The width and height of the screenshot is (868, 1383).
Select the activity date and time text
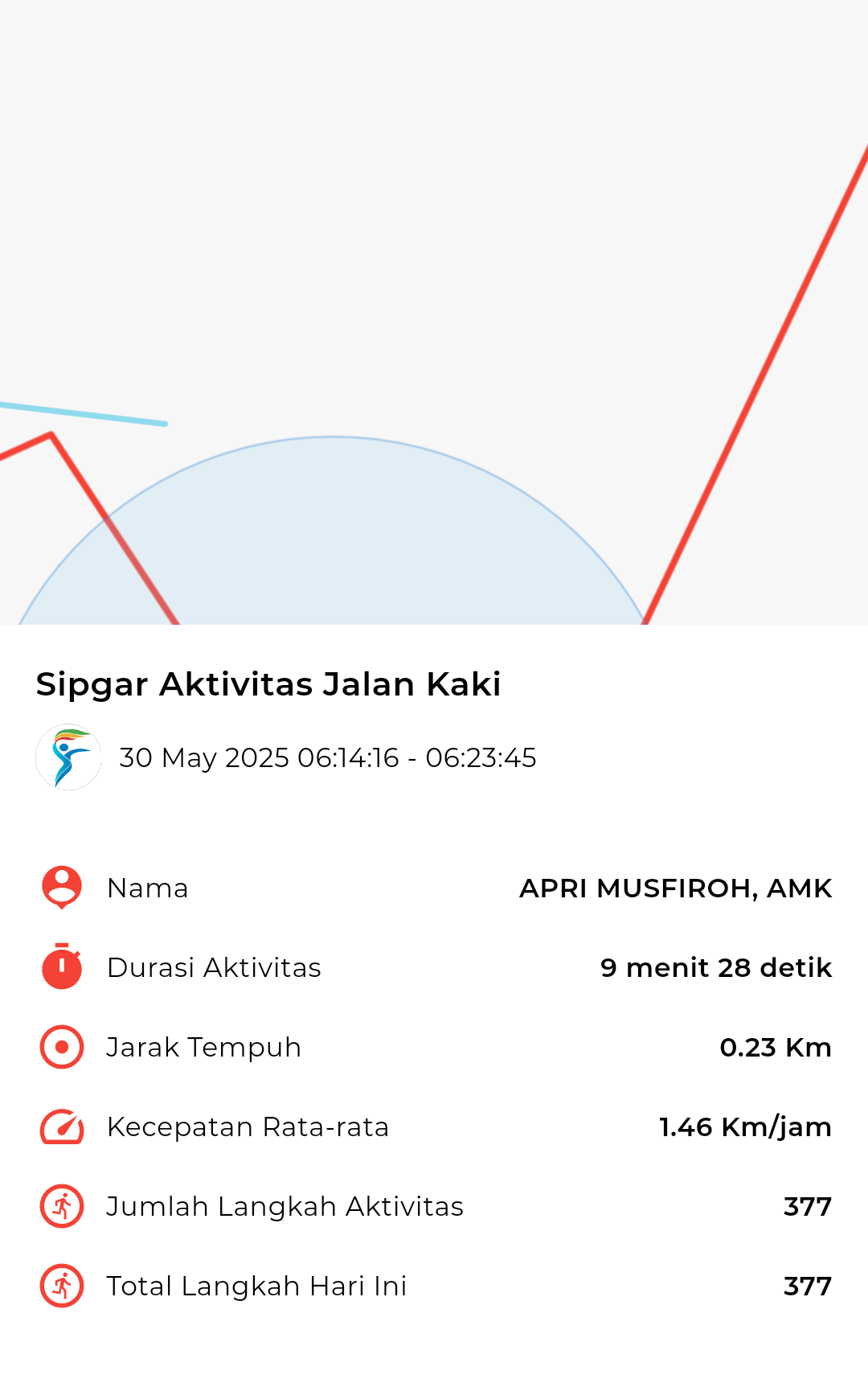click(x=328, y=757)
